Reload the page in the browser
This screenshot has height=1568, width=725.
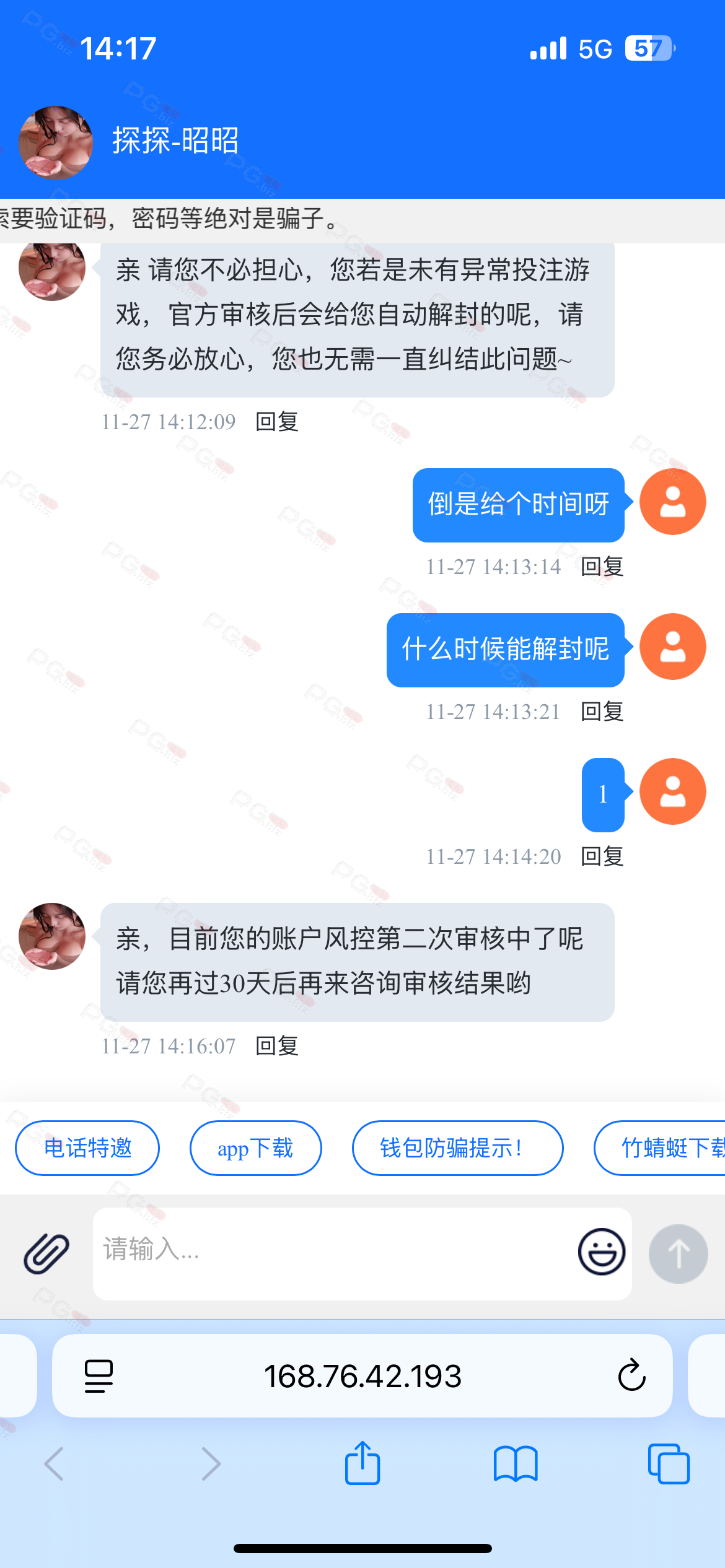631,1376
